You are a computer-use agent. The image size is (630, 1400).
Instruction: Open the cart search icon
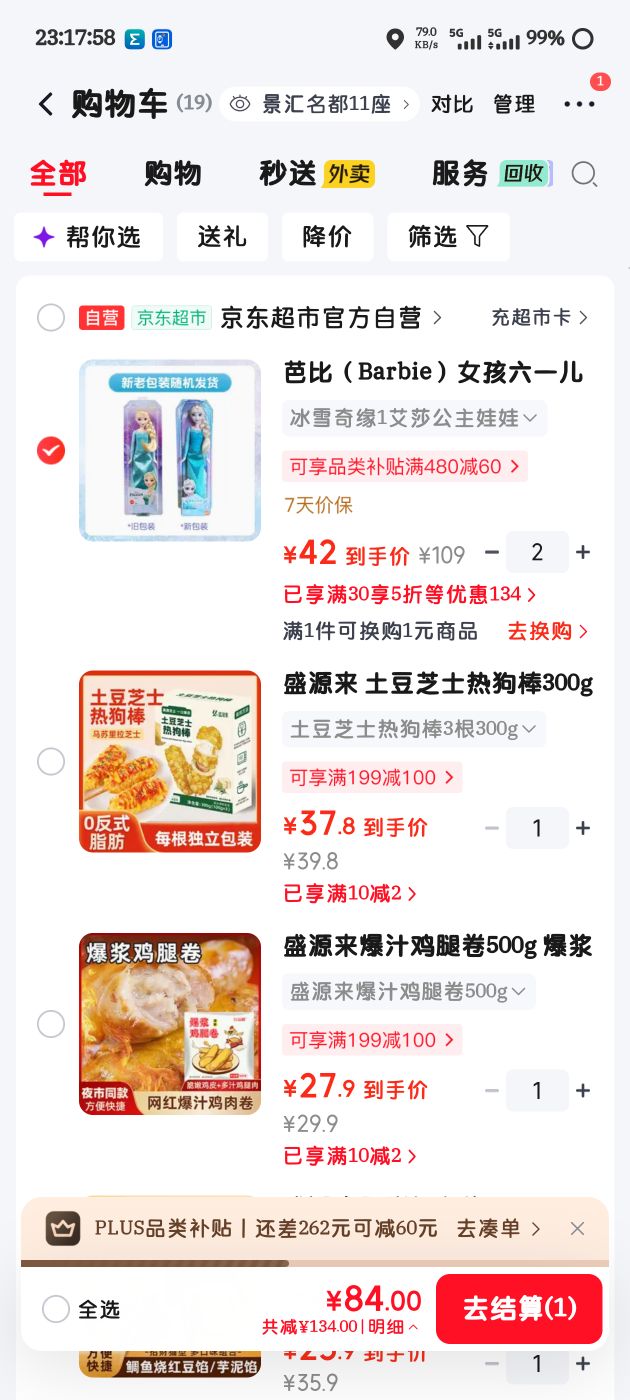click(584, 174)
